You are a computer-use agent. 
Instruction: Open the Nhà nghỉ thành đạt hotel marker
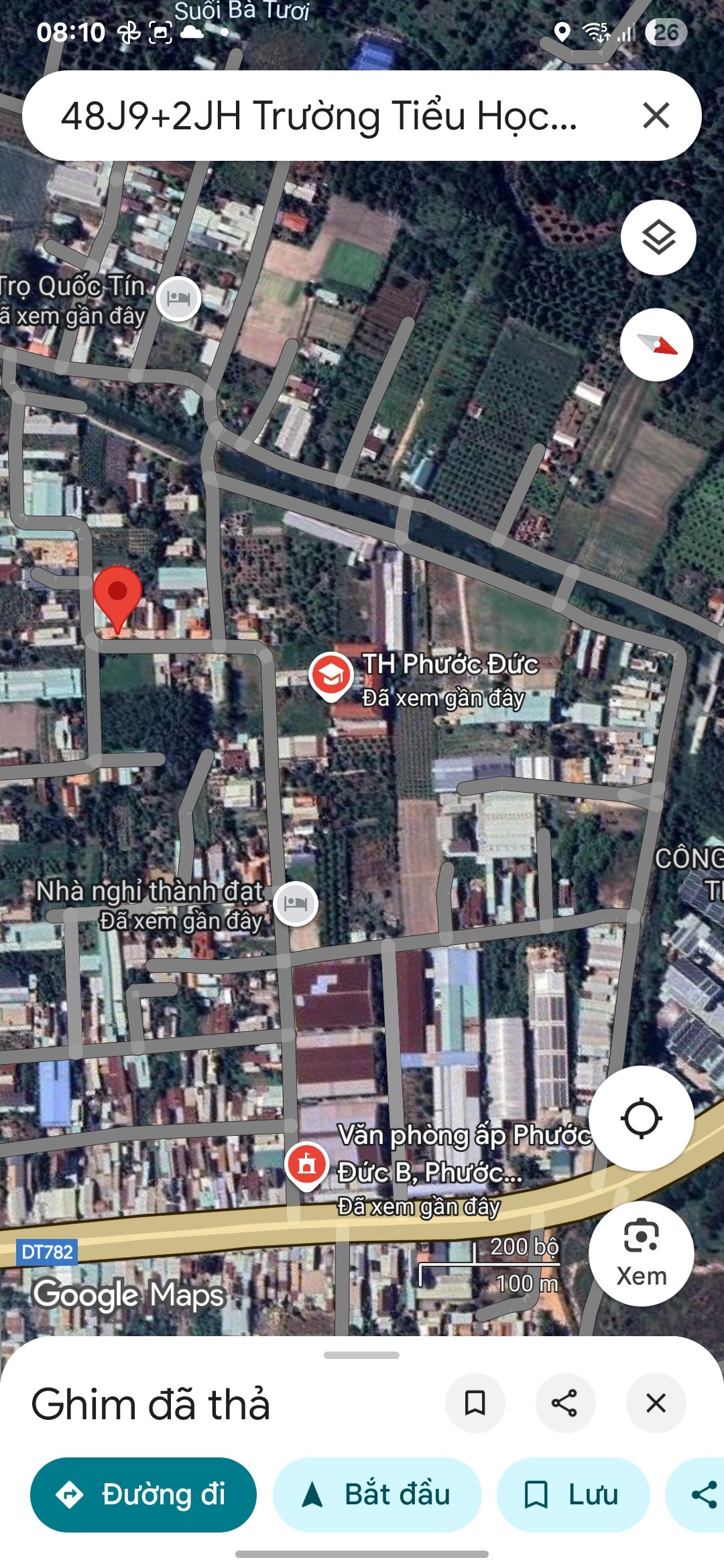(296, 904)
